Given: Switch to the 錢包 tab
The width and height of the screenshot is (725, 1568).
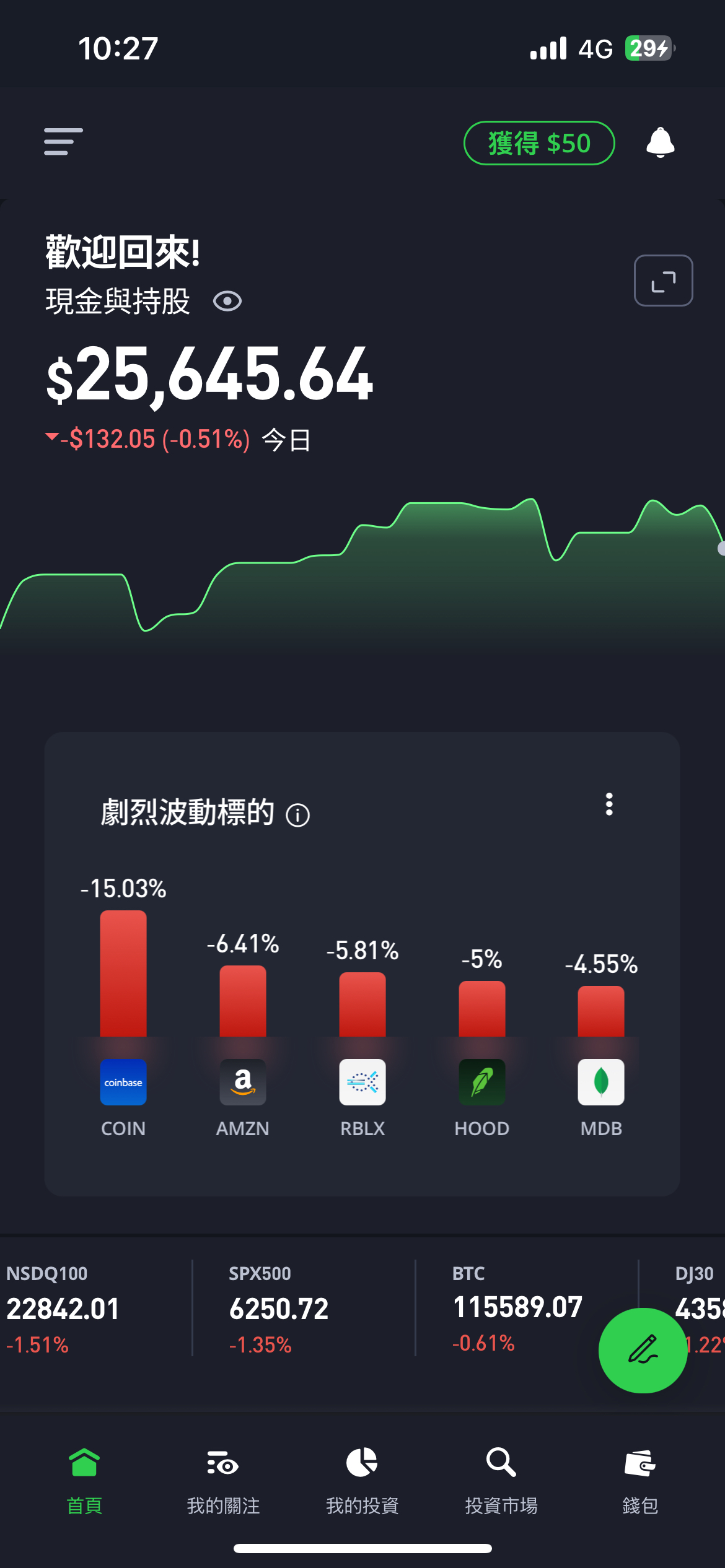Looking at the screenshot, I should [x=640, y=1480].
